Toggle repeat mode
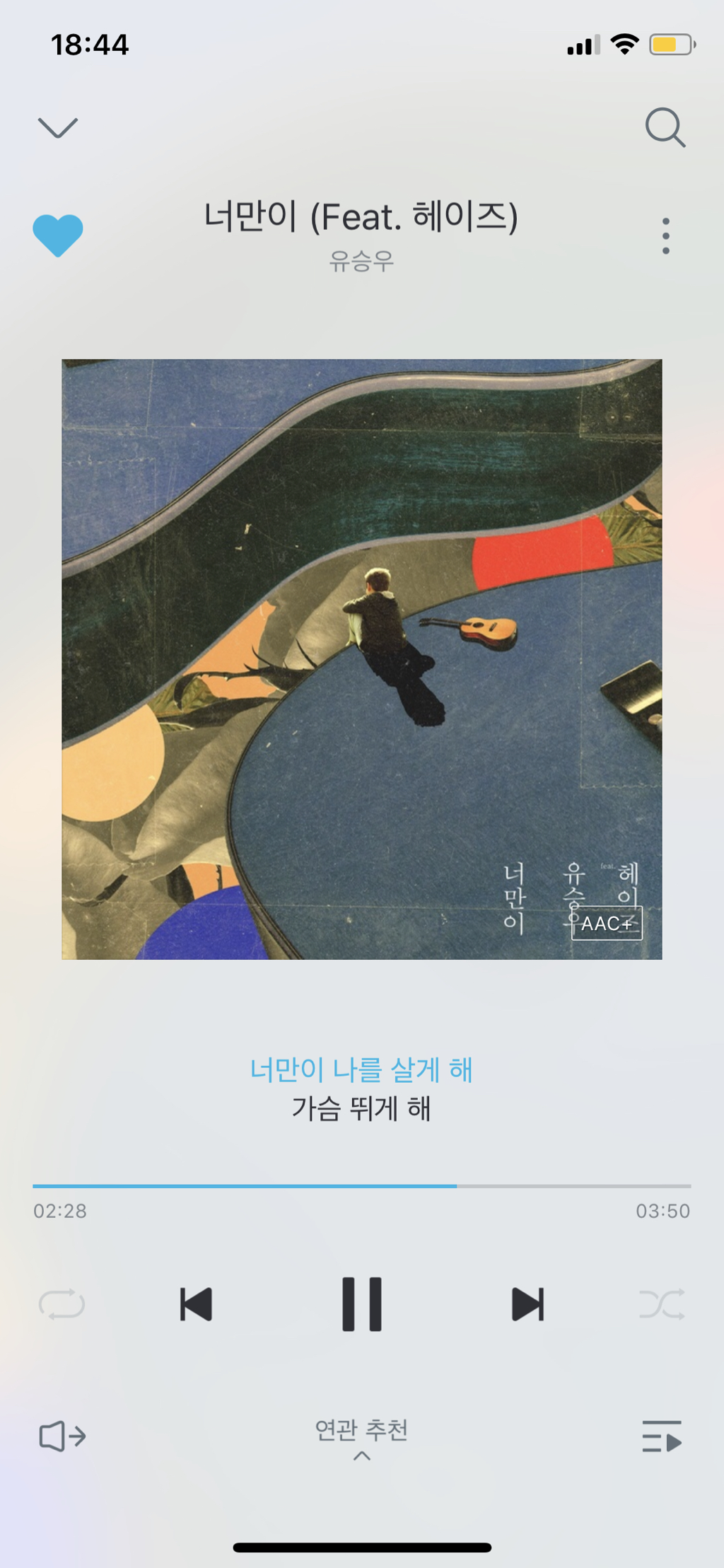The width and height of the screenshot is (724, 1568). point(62,1304)
